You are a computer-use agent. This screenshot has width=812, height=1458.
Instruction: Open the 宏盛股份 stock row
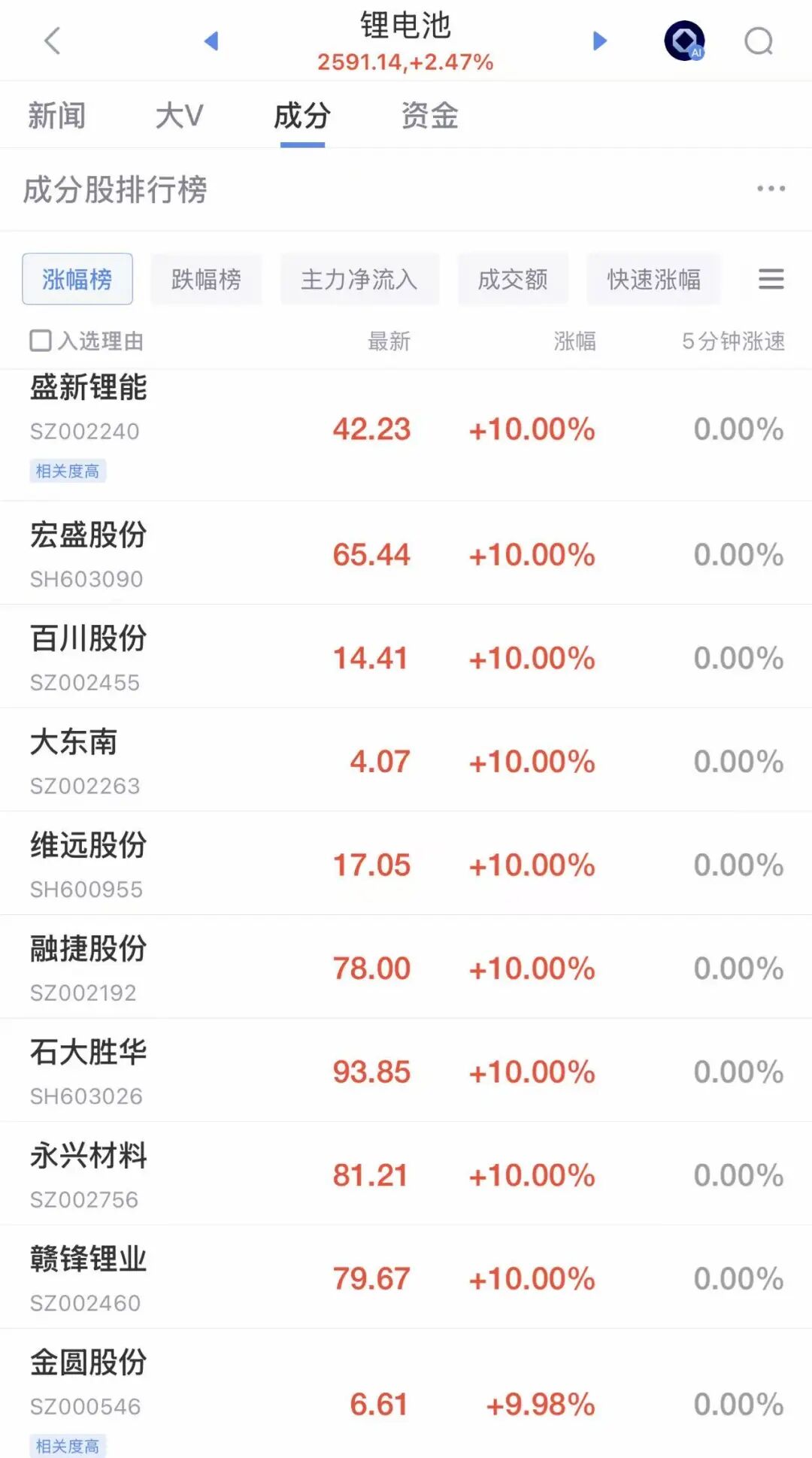click(x=89, y=535)
